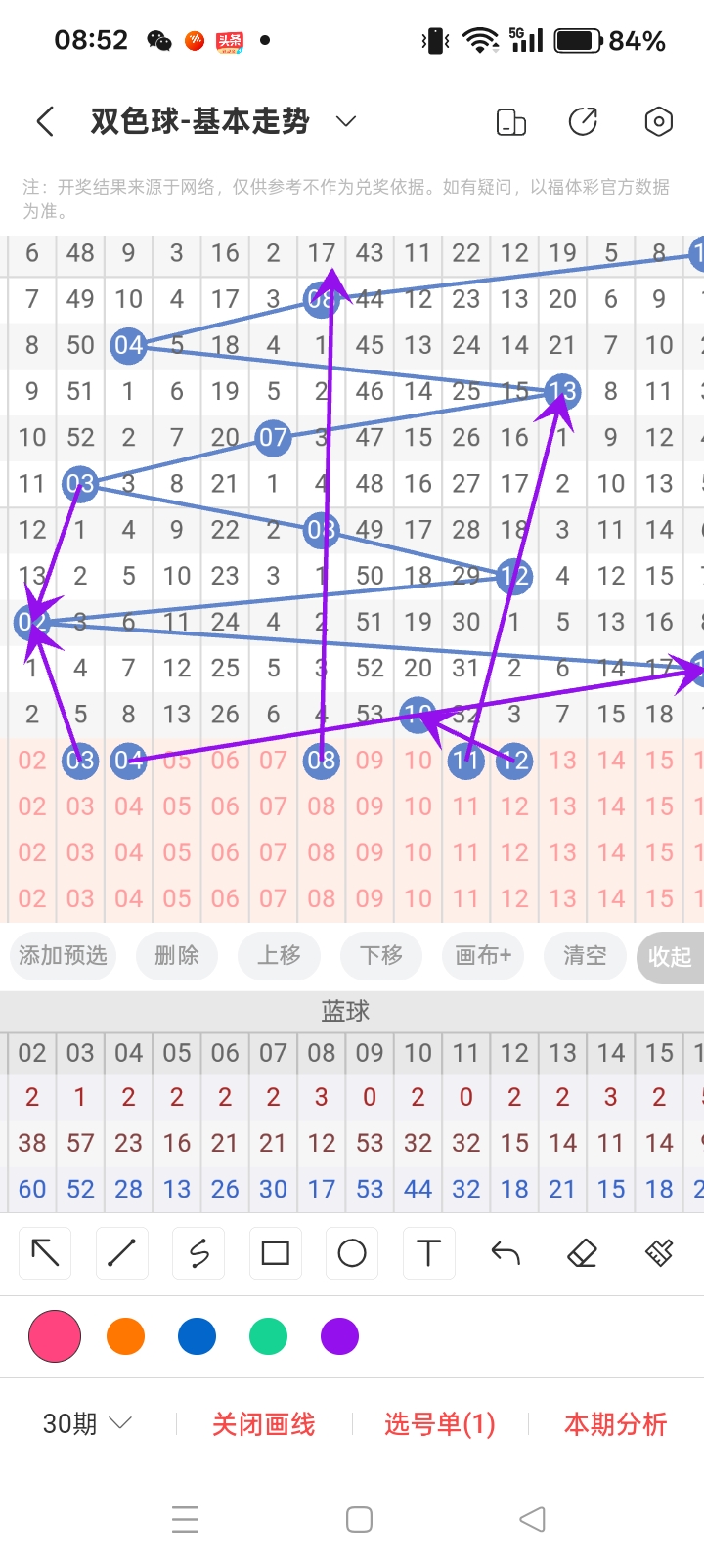Tap 添加预选 to add preselection
704x1568 pixels.
[63, 957]
